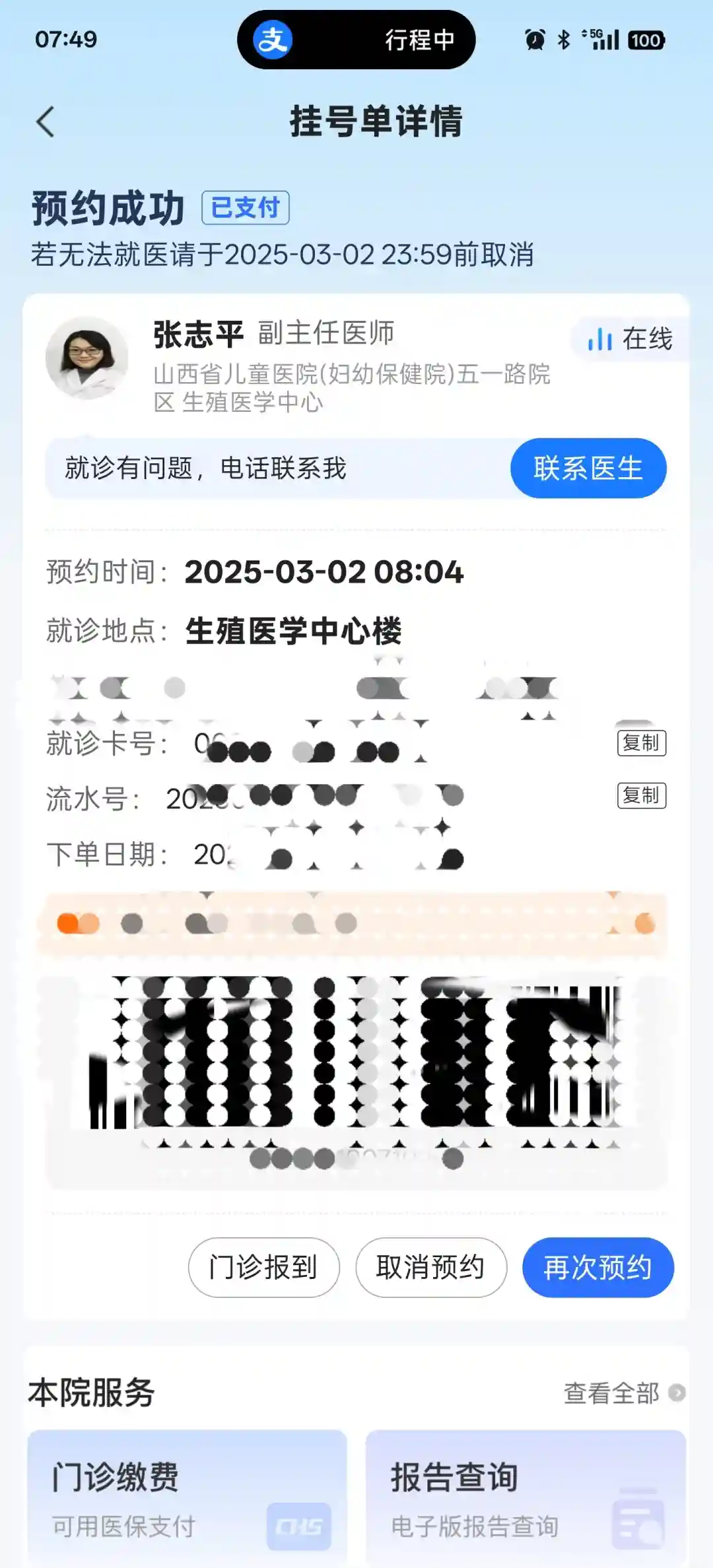This screenshot has width=713, height=1568.
Task: Copy the 就诊卡号 number
Action: point(641,743)
